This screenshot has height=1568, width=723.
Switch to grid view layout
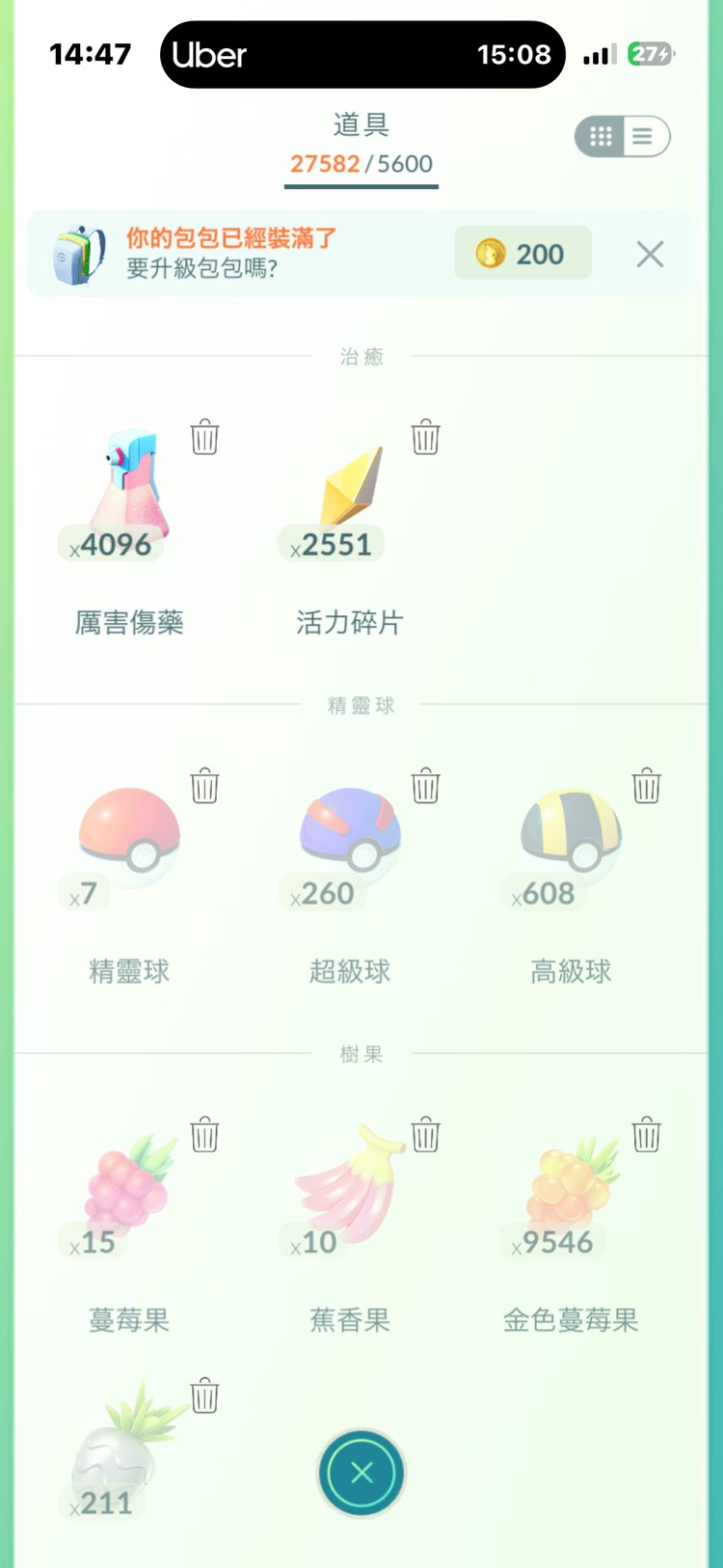pos(600,136)
